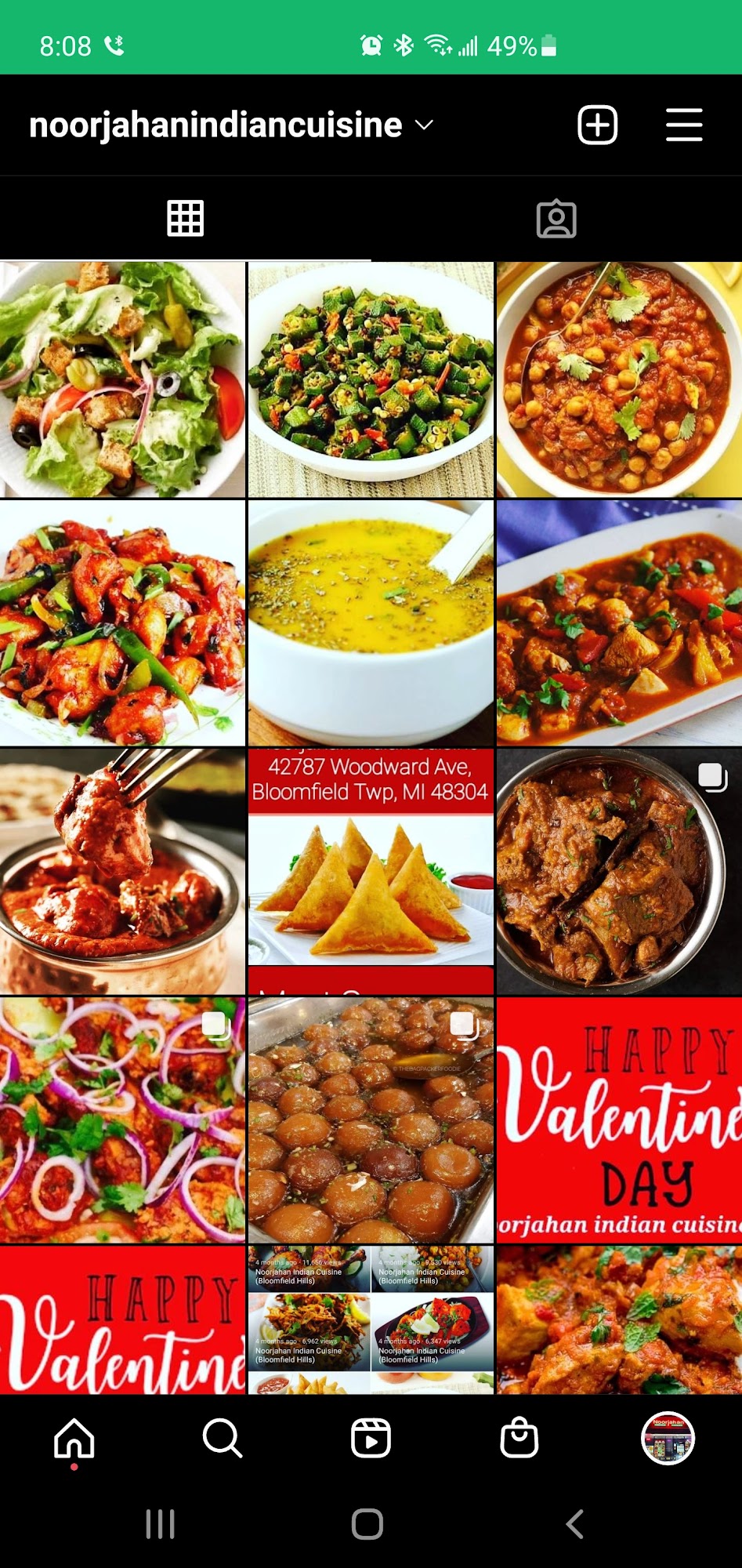This screenshot has width=742, height=1568.
Task: Go to the Home feed tab
Action: [74, 1439]
